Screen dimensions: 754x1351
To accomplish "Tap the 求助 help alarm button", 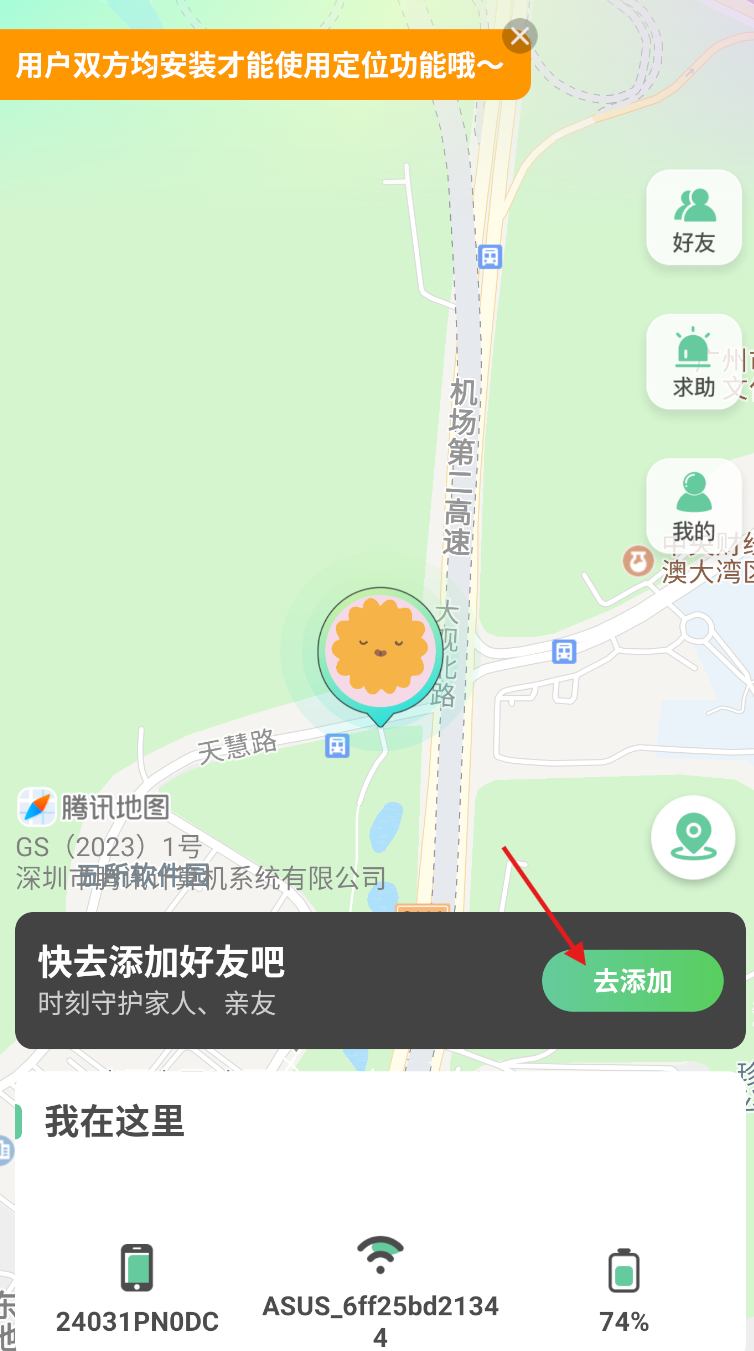I will point(694,362).
